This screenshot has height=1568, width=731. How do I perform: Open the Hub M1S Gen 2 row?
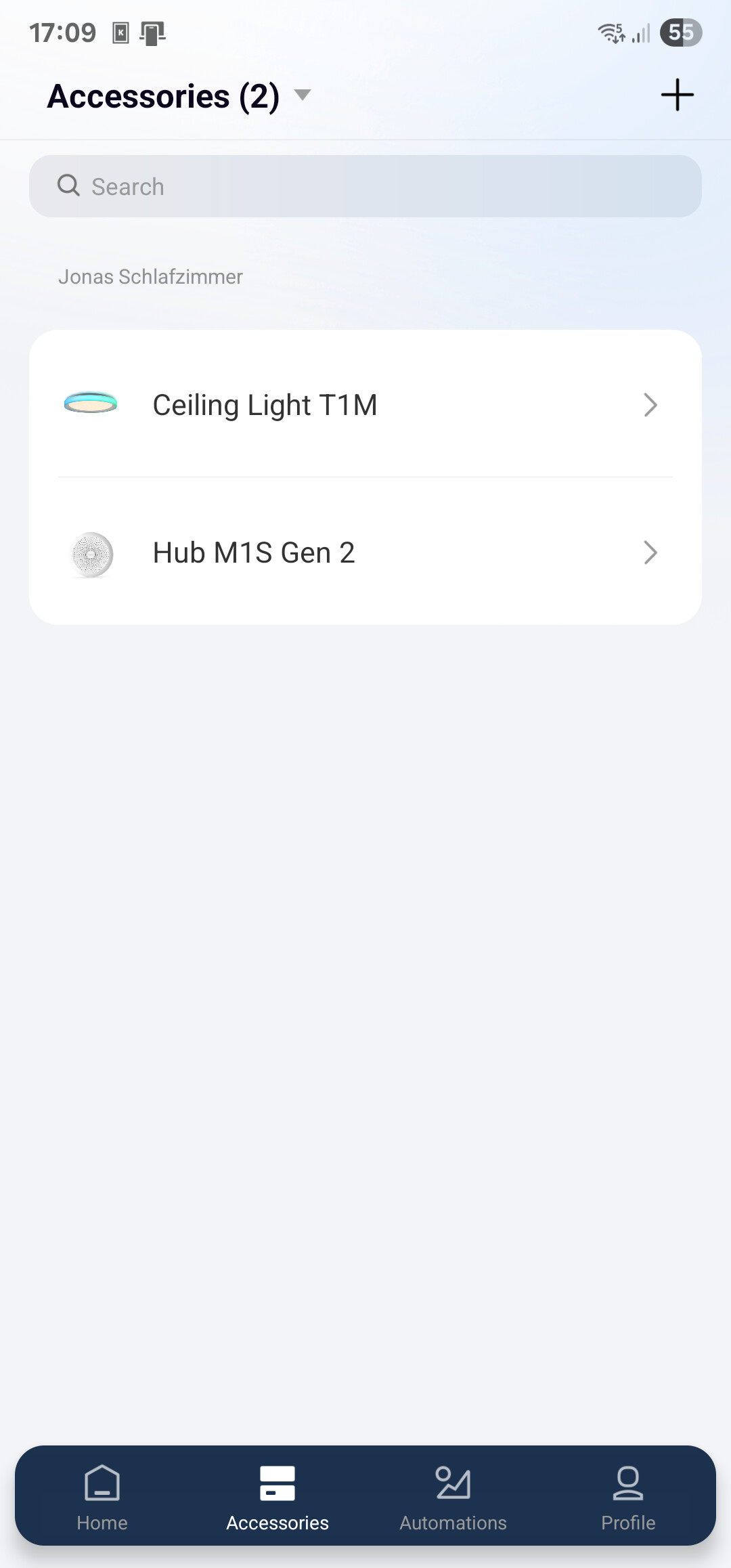365,552
